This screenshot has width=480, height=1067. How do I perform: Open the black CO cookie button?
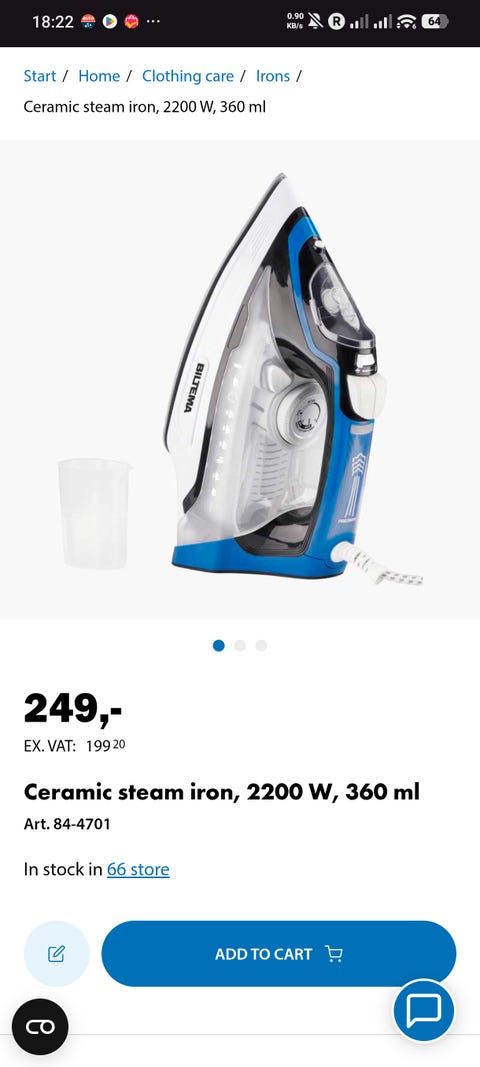pos(40,1027)
